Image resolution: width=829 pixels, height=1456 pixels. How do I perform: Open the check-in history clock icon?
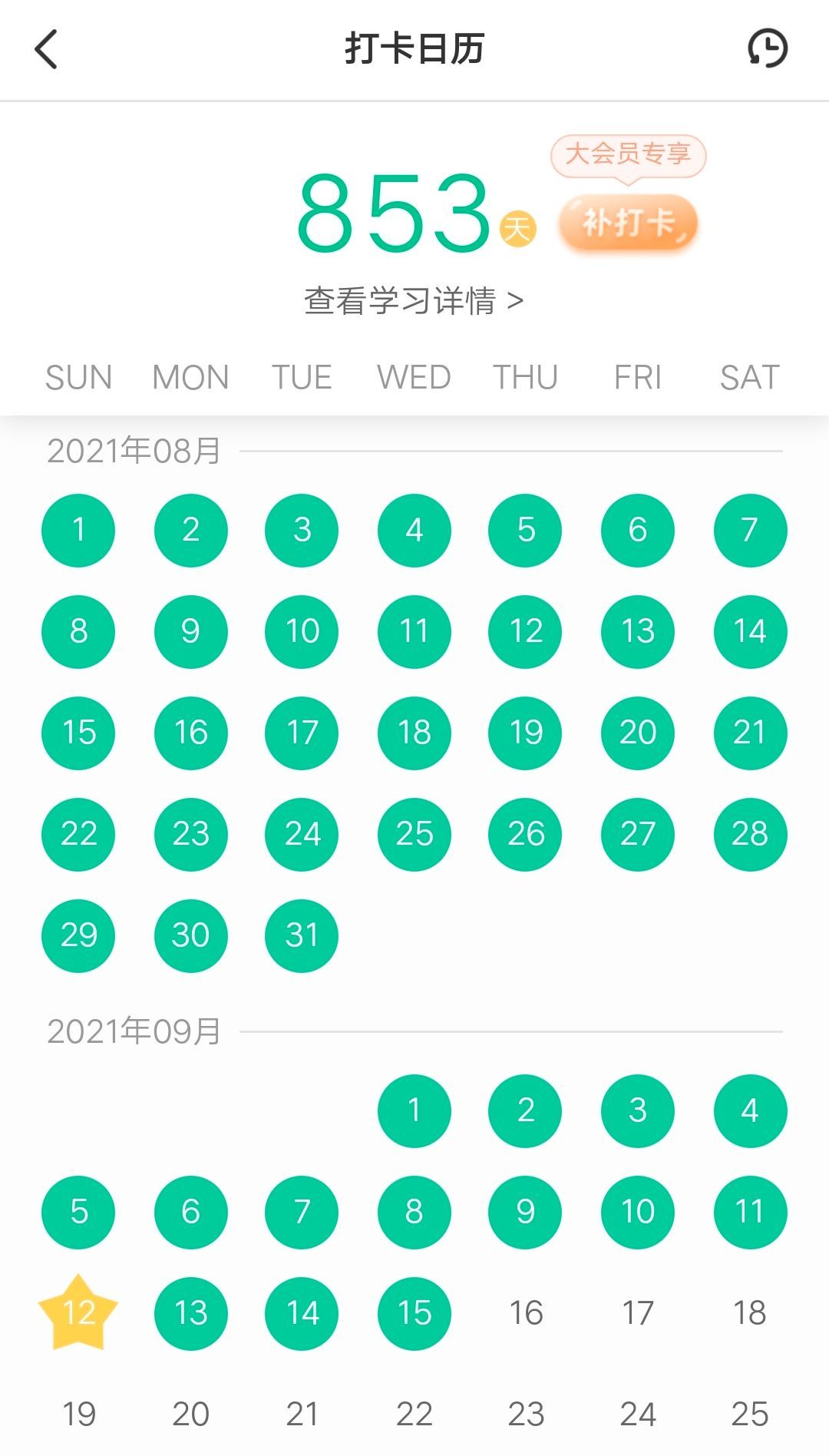(768, 48)
